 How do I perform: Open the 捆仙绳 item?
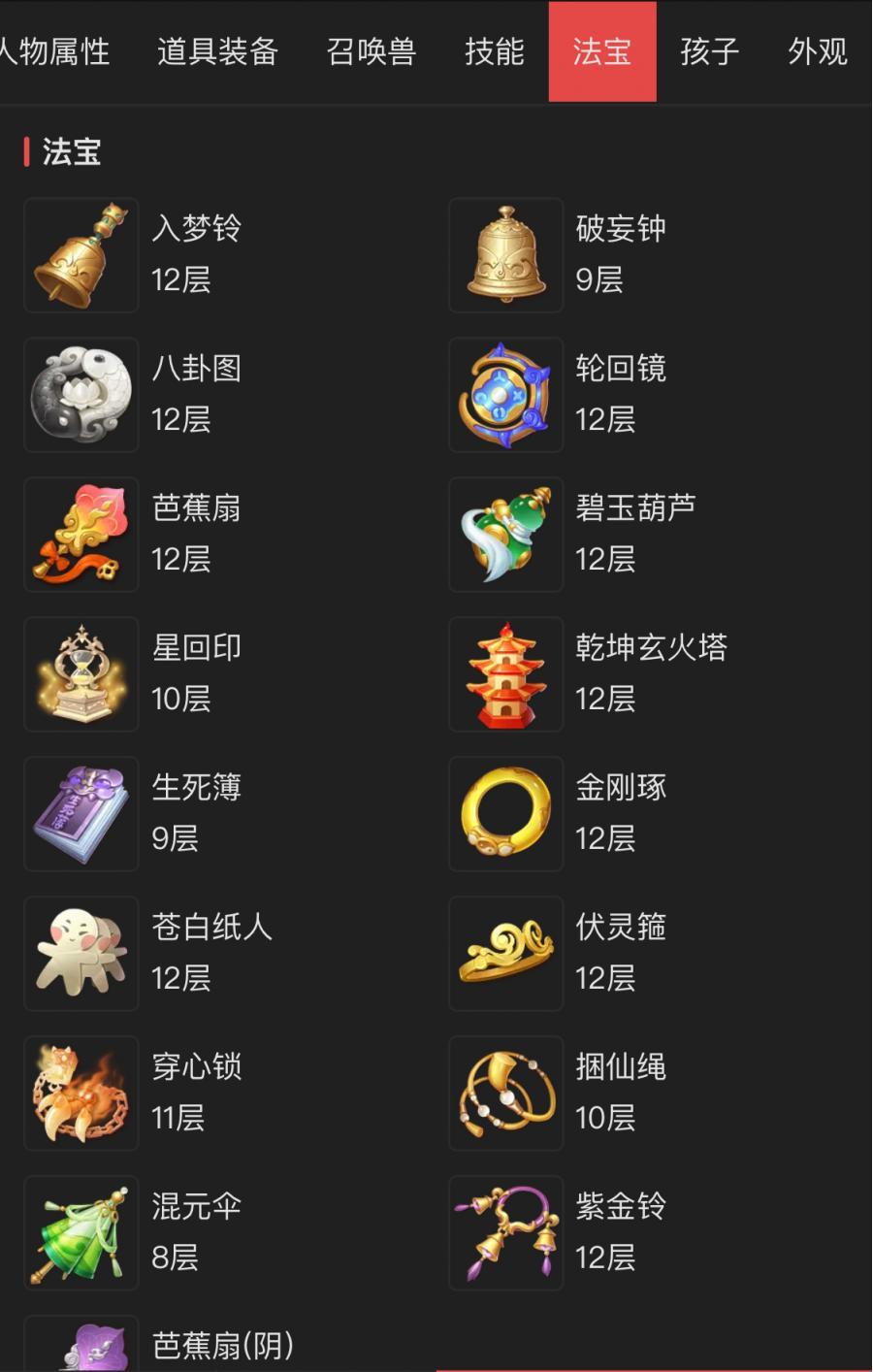tap(505, 1094)
